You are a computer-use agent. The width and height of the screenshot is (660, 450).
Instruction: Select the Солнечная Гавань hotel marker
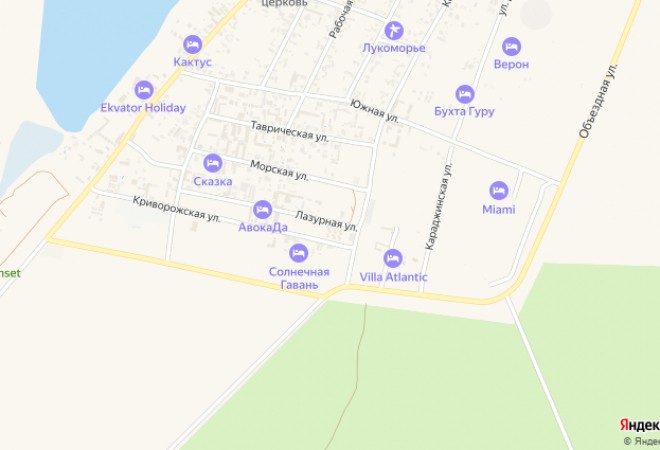pos(298,252)
